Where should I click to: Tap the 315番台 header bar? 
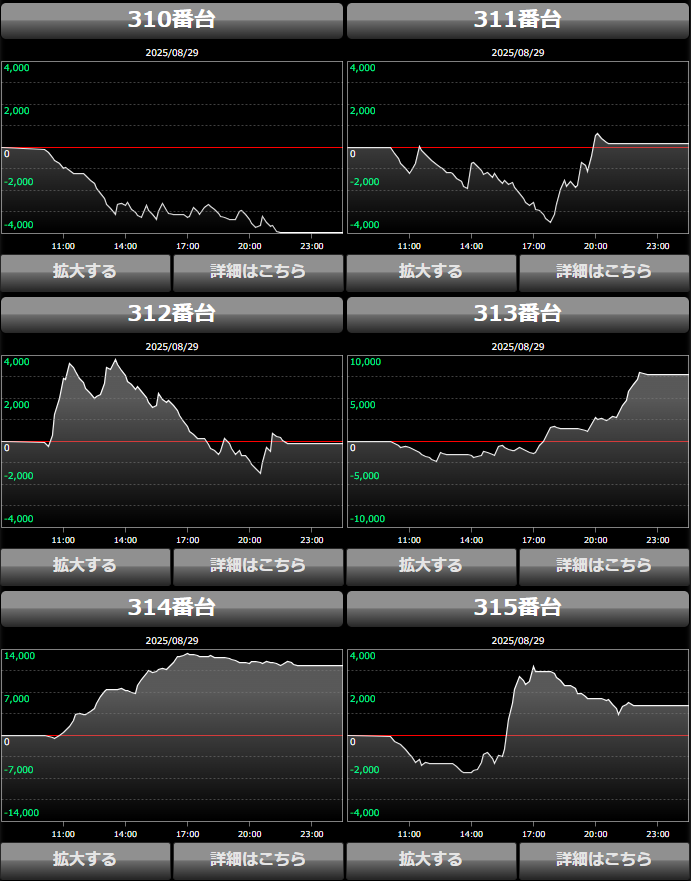click(517, 608)
